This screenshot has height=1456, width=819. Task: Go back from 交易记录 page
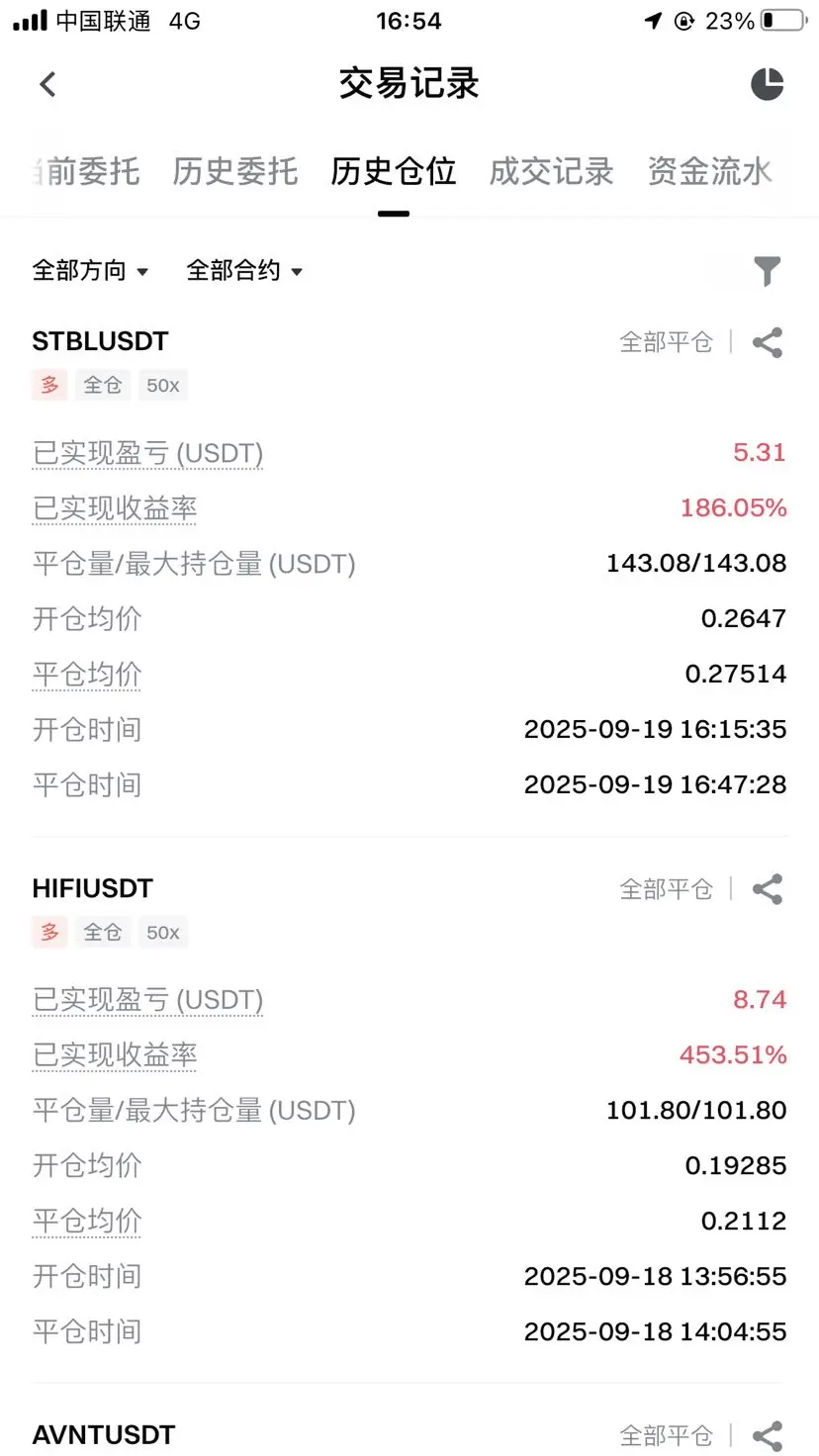tap(47, 84)
